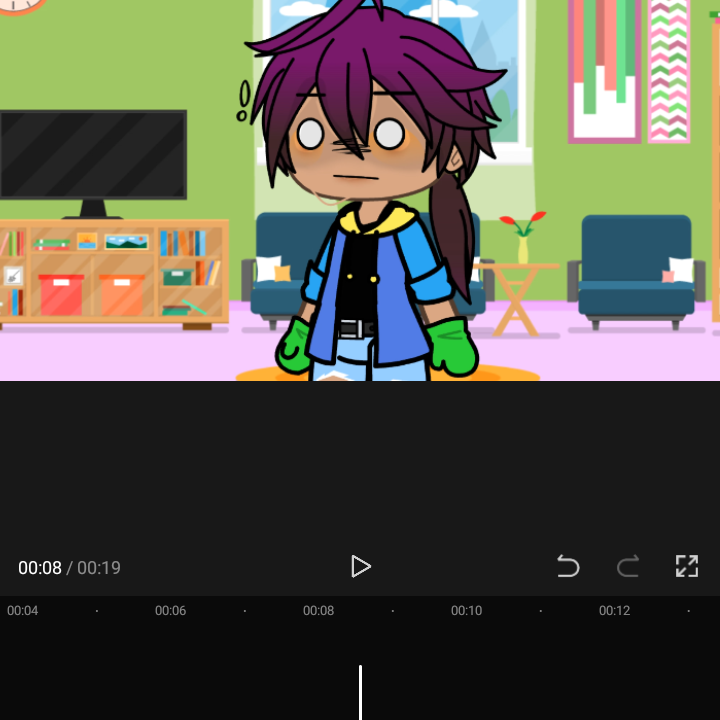The image size is (720, 720).
Task: Undo the last edit
Action: [567, 567]
